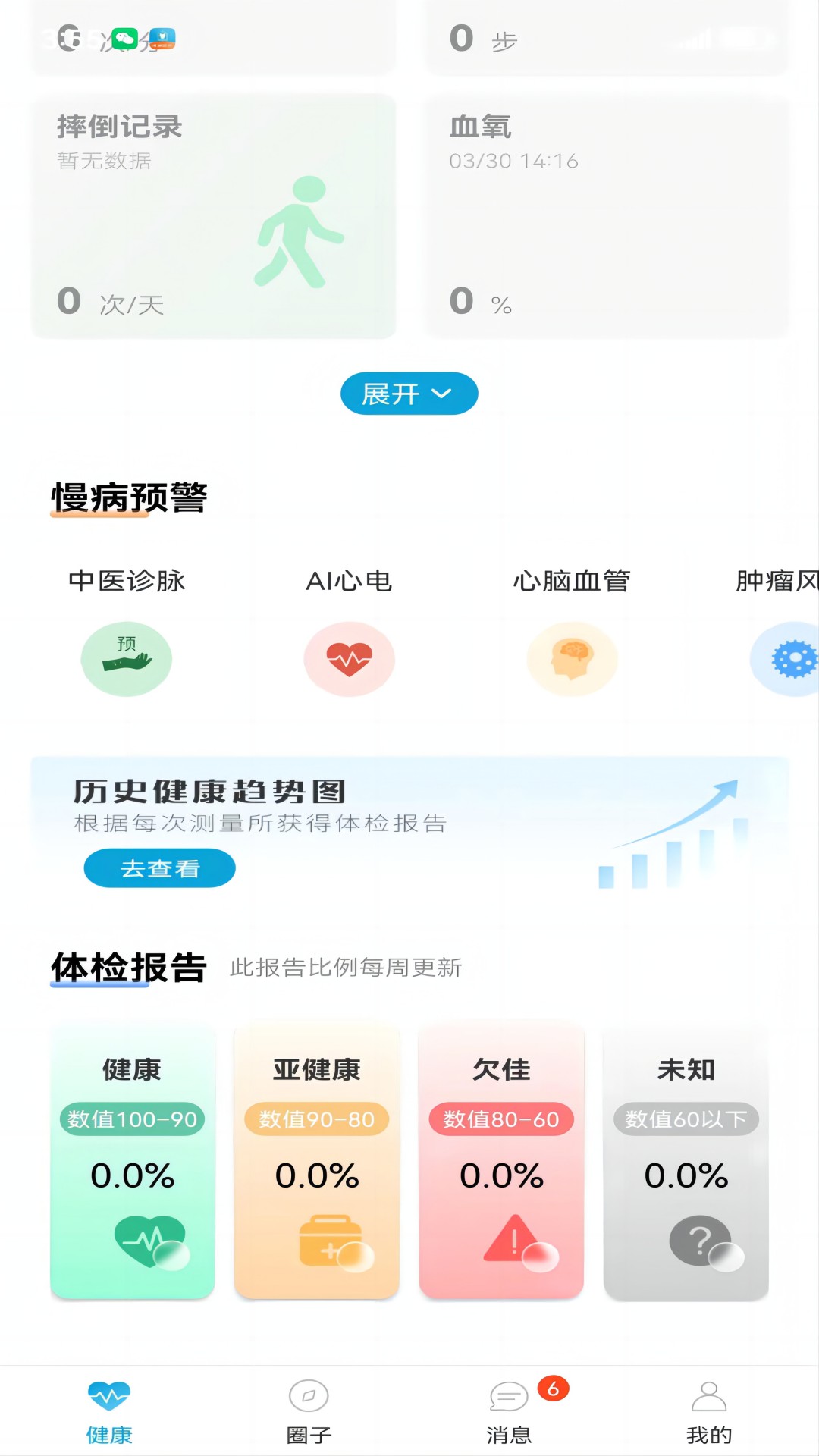Open 心脑血管 brain icon
The width and height of the screenshot is (819, 1456).
point(572,659)
